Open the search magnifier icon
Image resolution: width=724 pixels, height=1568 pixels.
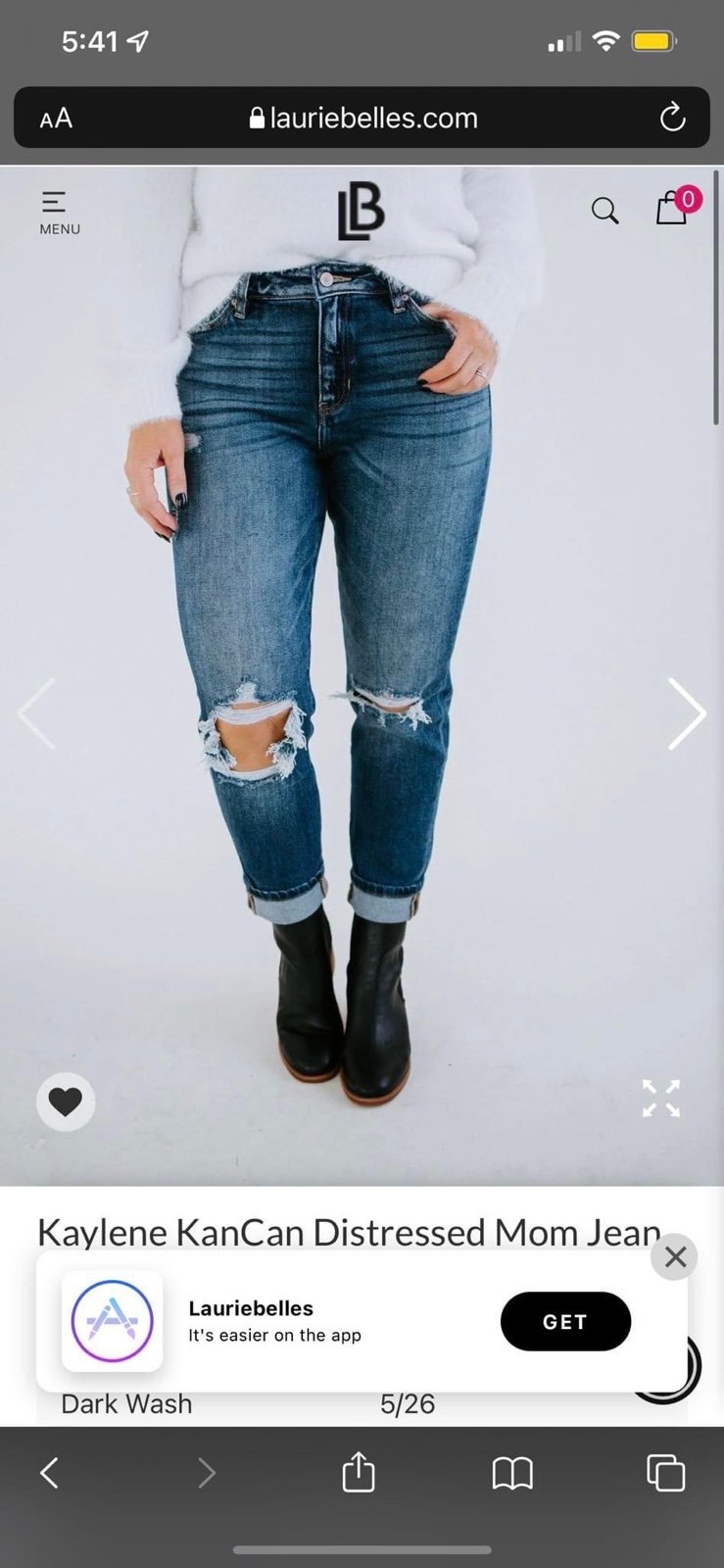click(604, 211)
